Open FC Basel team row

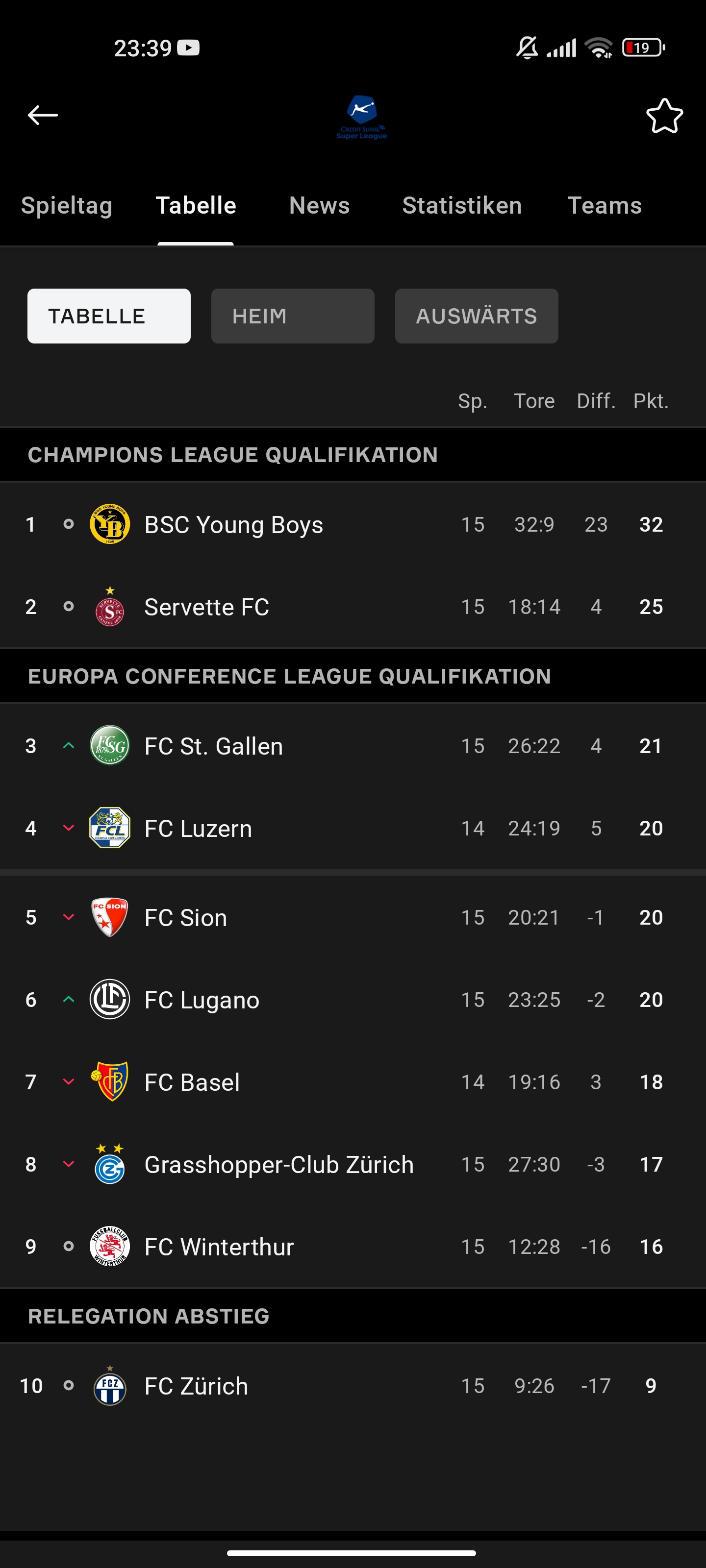coord(353,1081)
